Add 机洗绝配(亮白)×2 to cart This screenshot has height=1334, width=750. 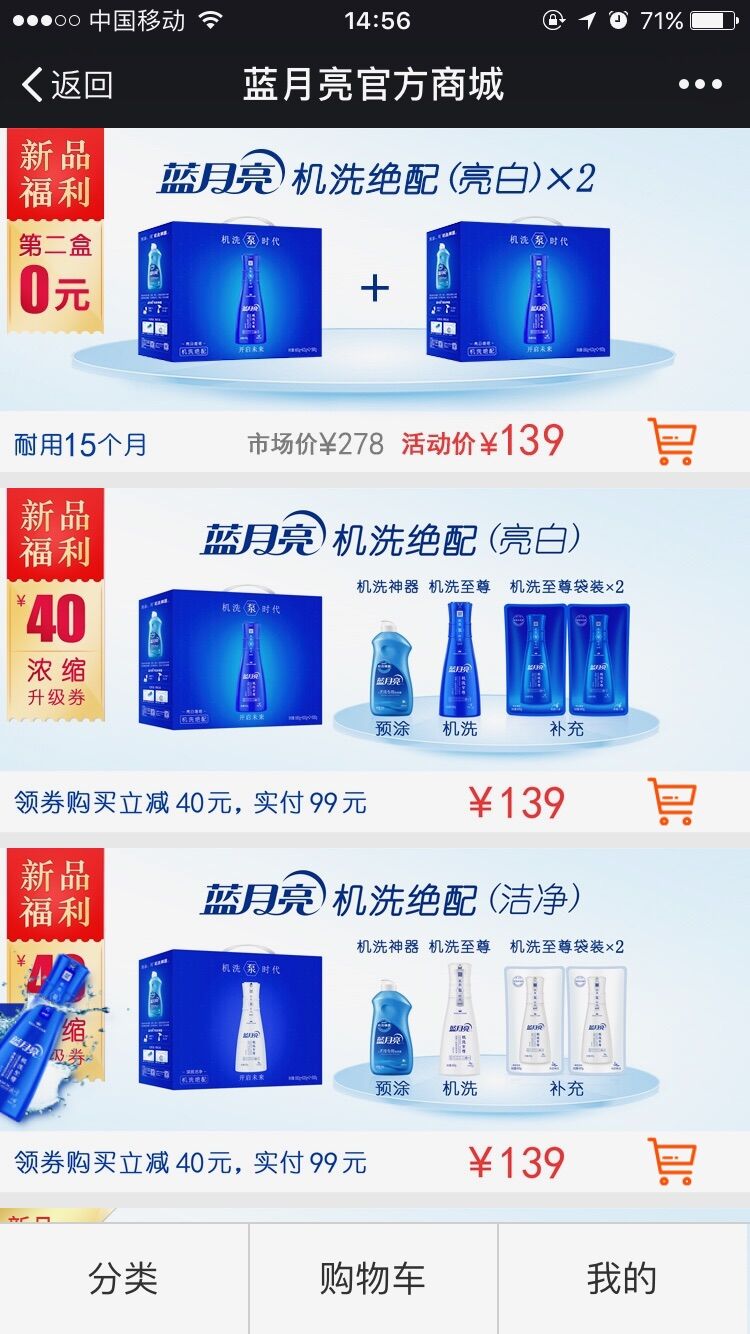tap(672, 441)
